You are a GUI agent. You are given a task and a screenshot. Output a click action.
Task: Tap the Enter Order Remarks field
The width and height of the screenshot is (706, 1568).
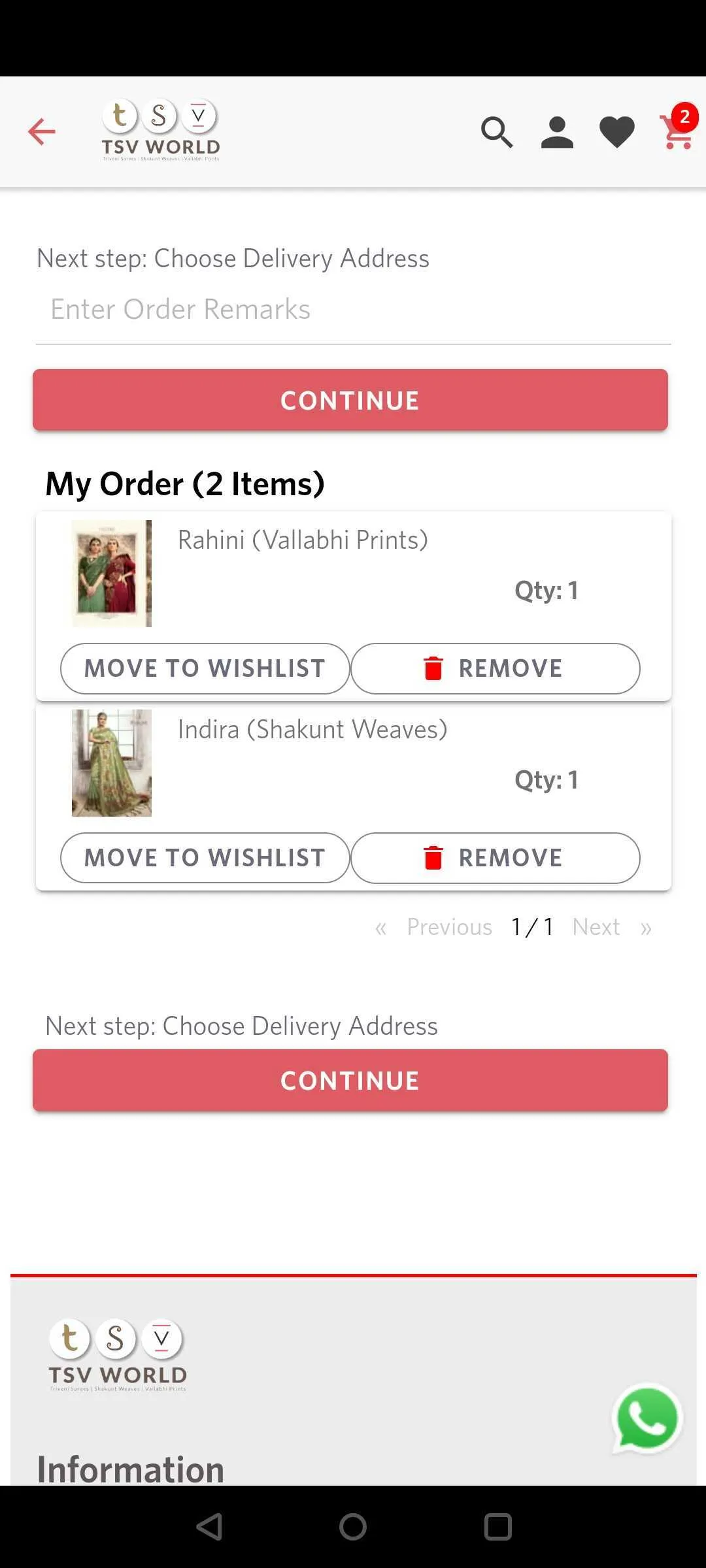click(x=353, y=310)
